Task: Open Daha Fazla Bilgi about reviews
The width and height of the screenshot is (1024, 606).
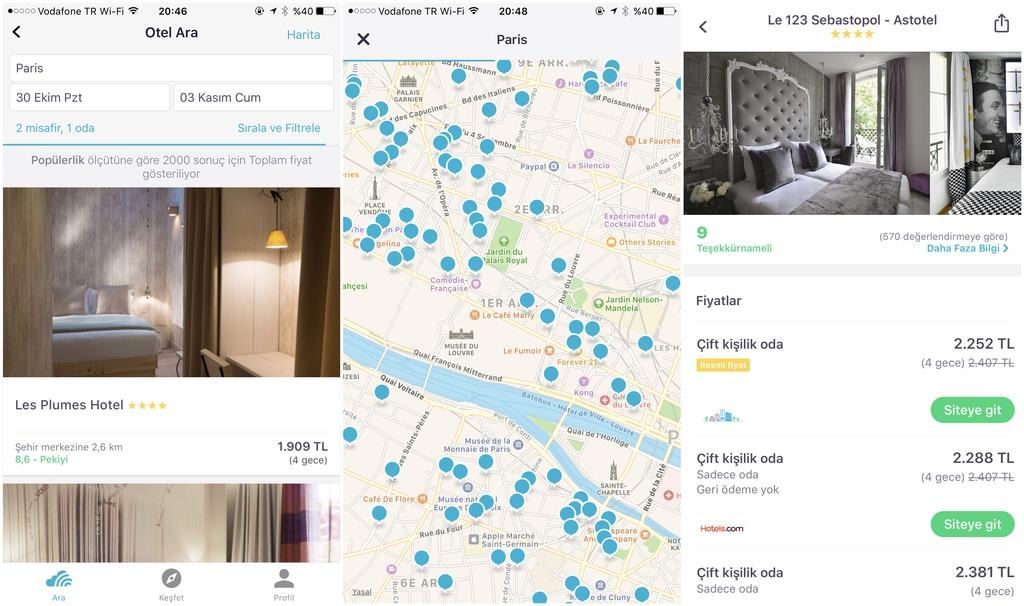Action: (967, 248)
